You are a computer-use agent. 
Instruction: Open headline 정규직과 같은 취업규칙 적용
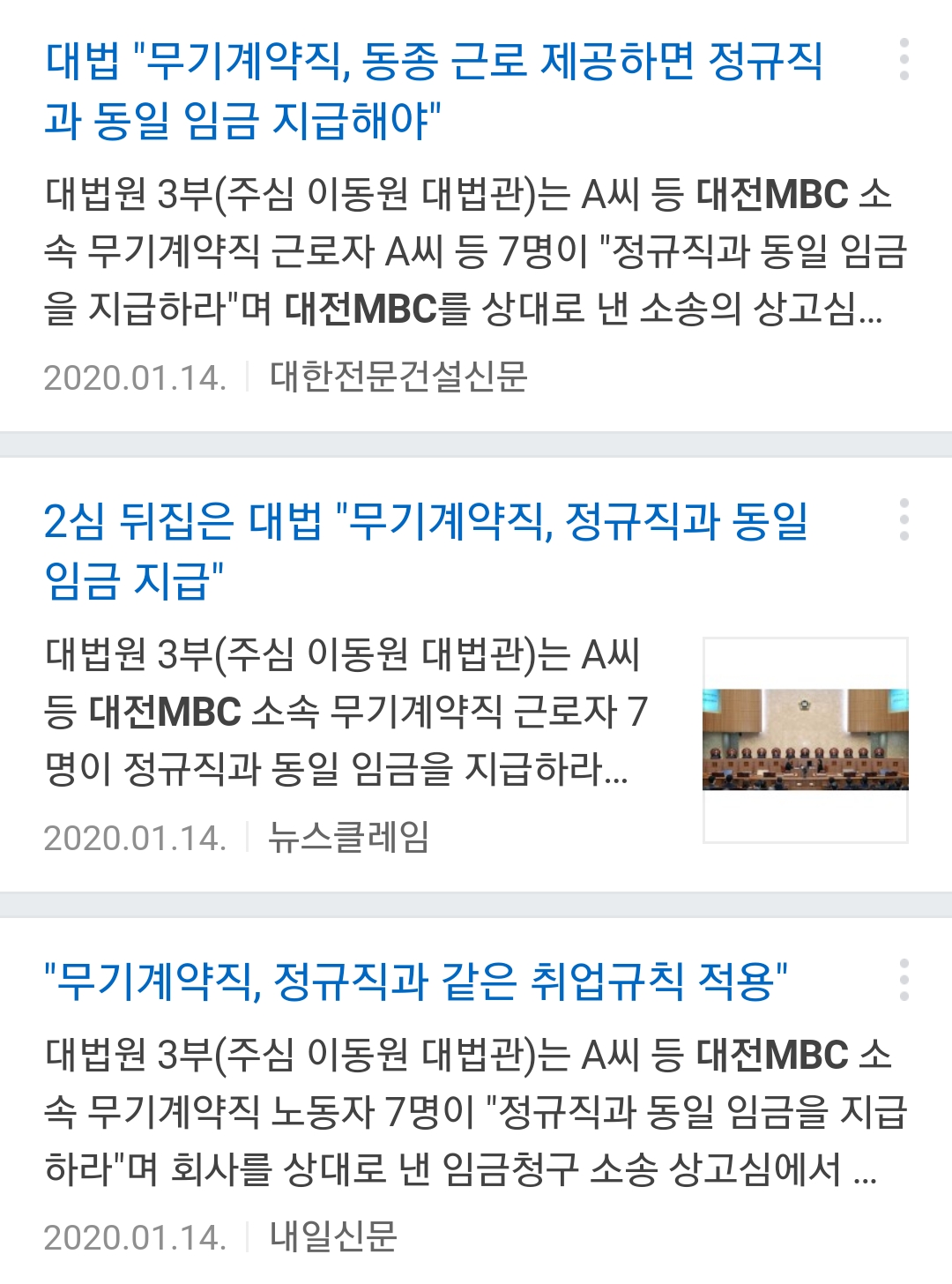(x=416, y=981)
